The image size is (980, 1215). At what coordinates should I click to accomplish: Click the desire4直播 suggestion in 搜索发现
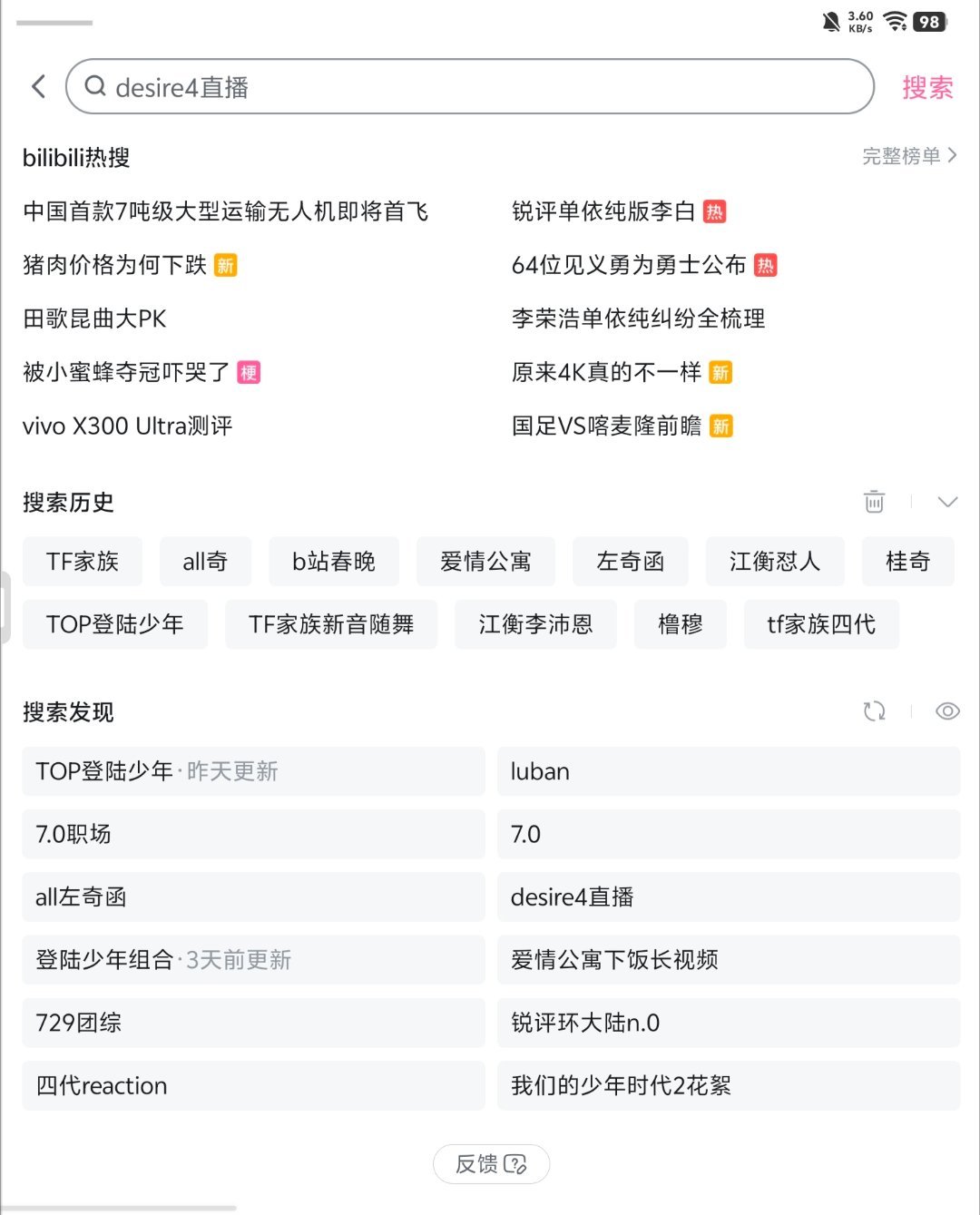(x=727, y=897)
